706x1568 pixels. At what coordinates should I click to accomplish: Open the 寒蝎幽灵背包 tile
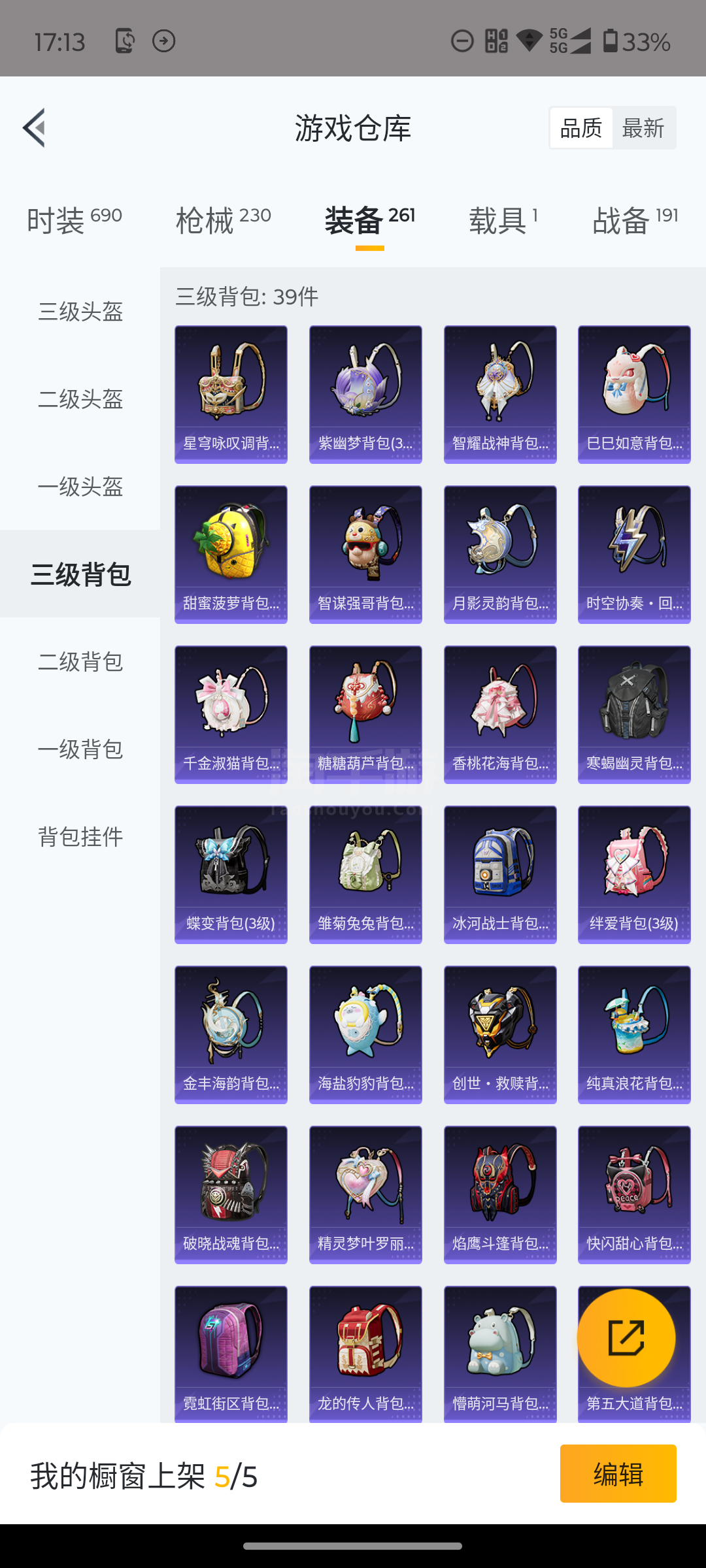coord(634,715)
